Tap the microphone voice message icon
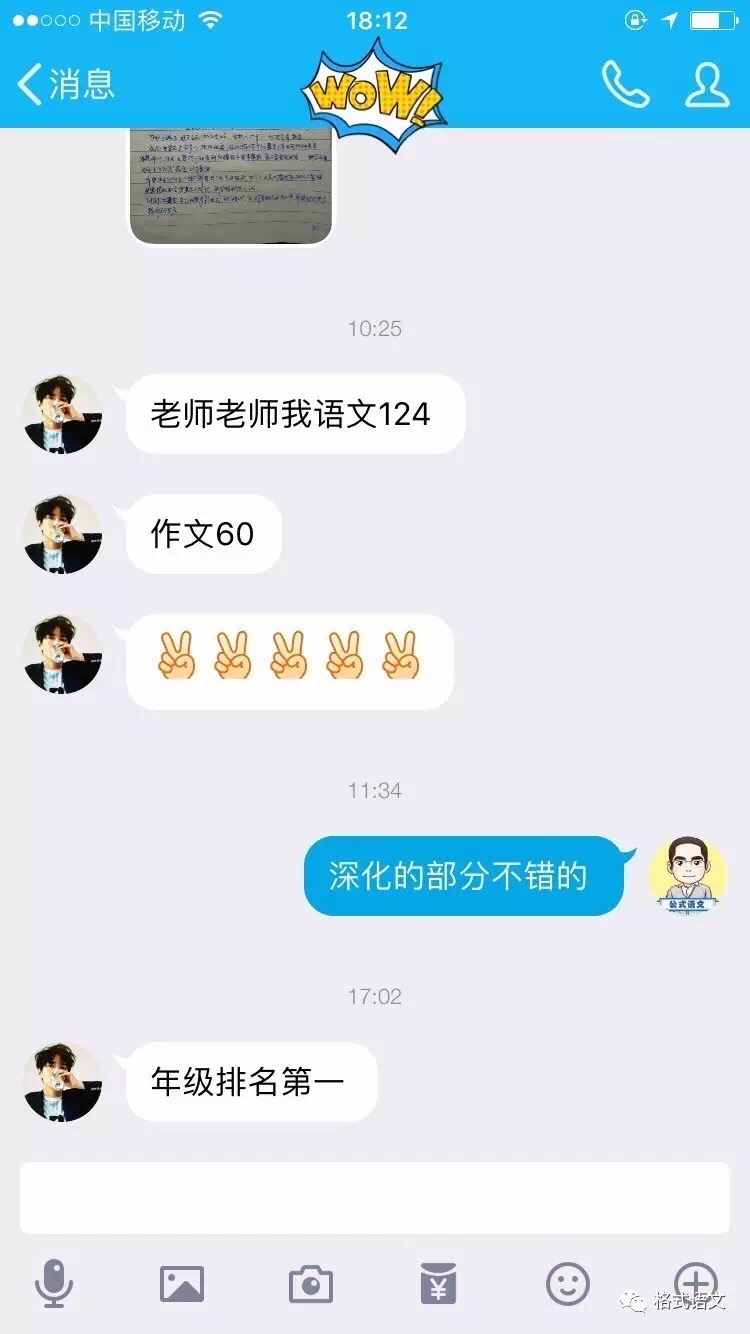The height and width of the screenshot is (1334, 750). click(x=54, y=1283)
